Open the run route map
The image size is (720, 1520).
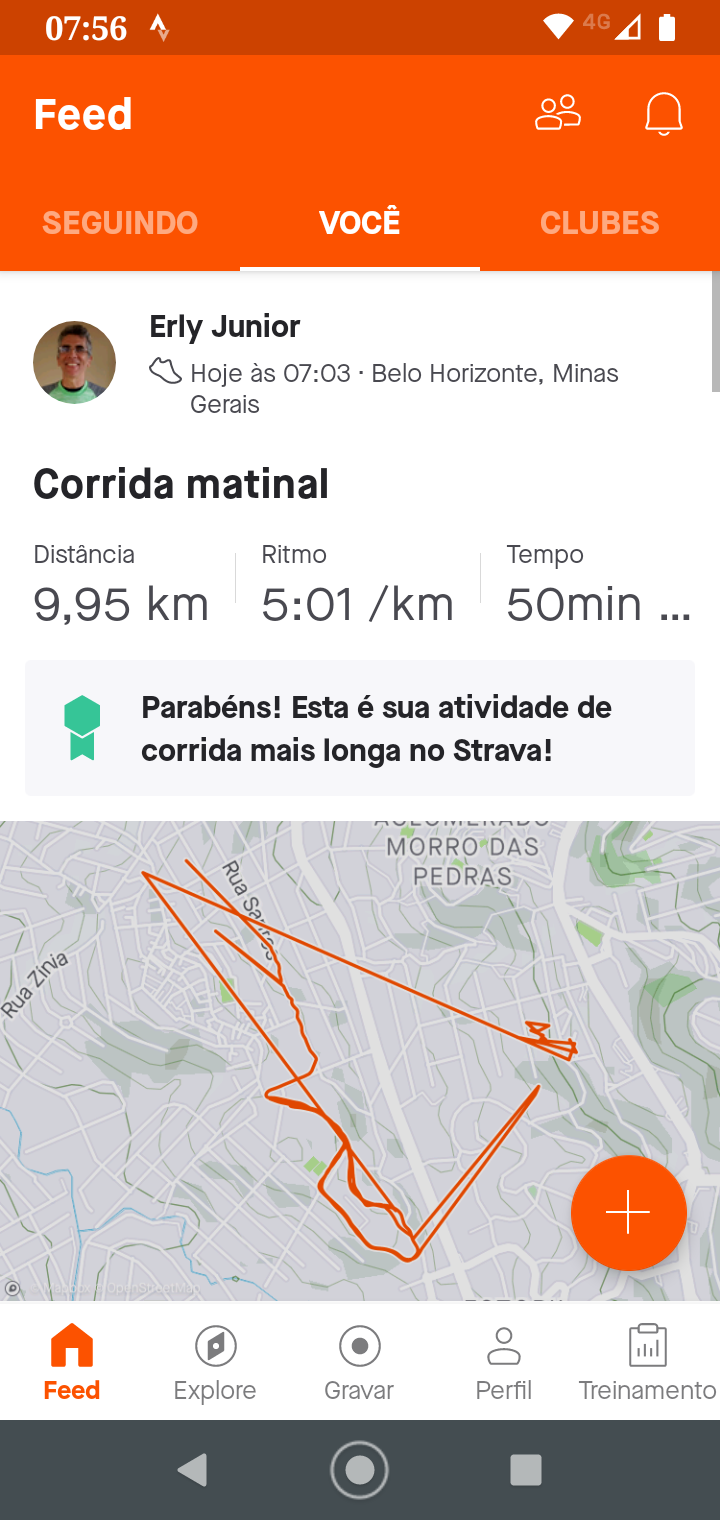360,1060
